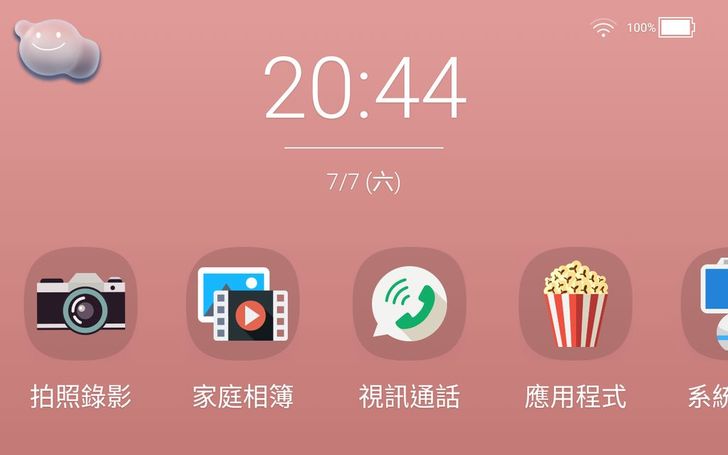Tap the smiling cloud assistant icon
The height and width of the screenshot is (455, 728).
(55, 50)
